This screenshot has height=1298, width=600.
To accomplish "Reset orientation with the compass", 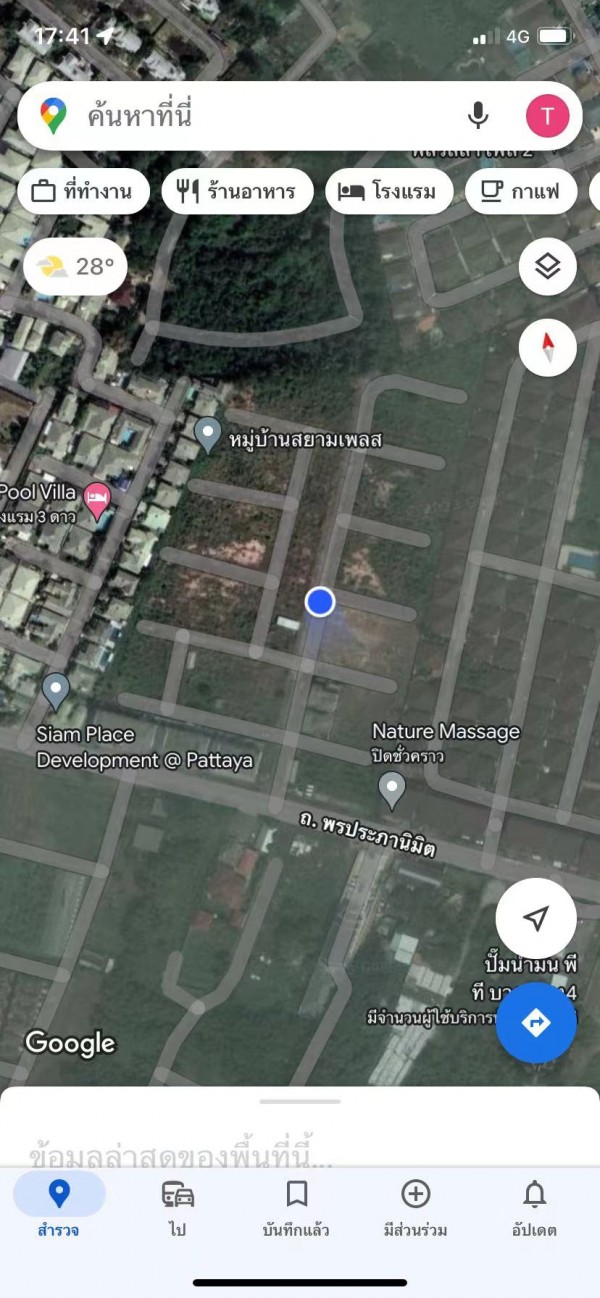I will (547, 348).
